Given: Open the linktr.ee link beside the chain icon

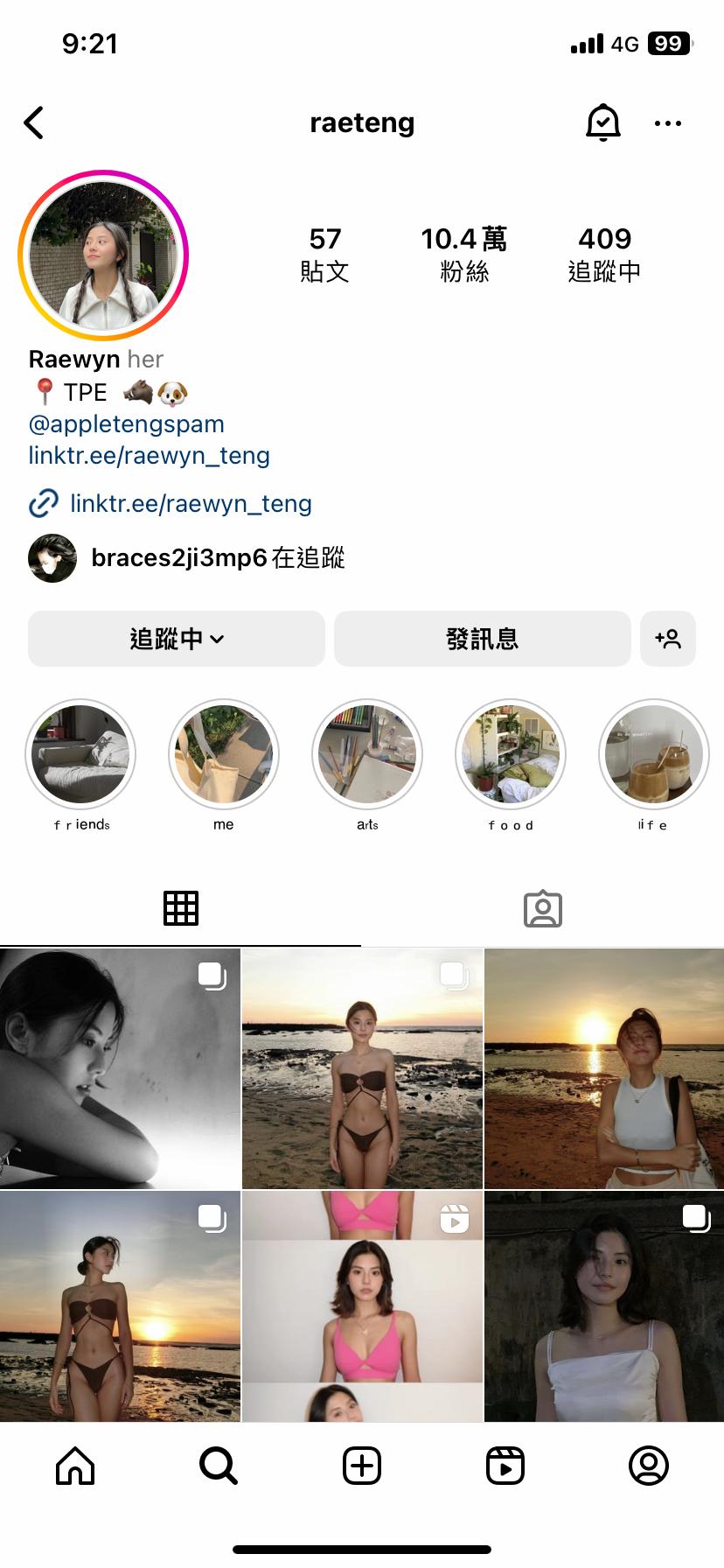Looking at the screenshot, I should tap(191, 503).
